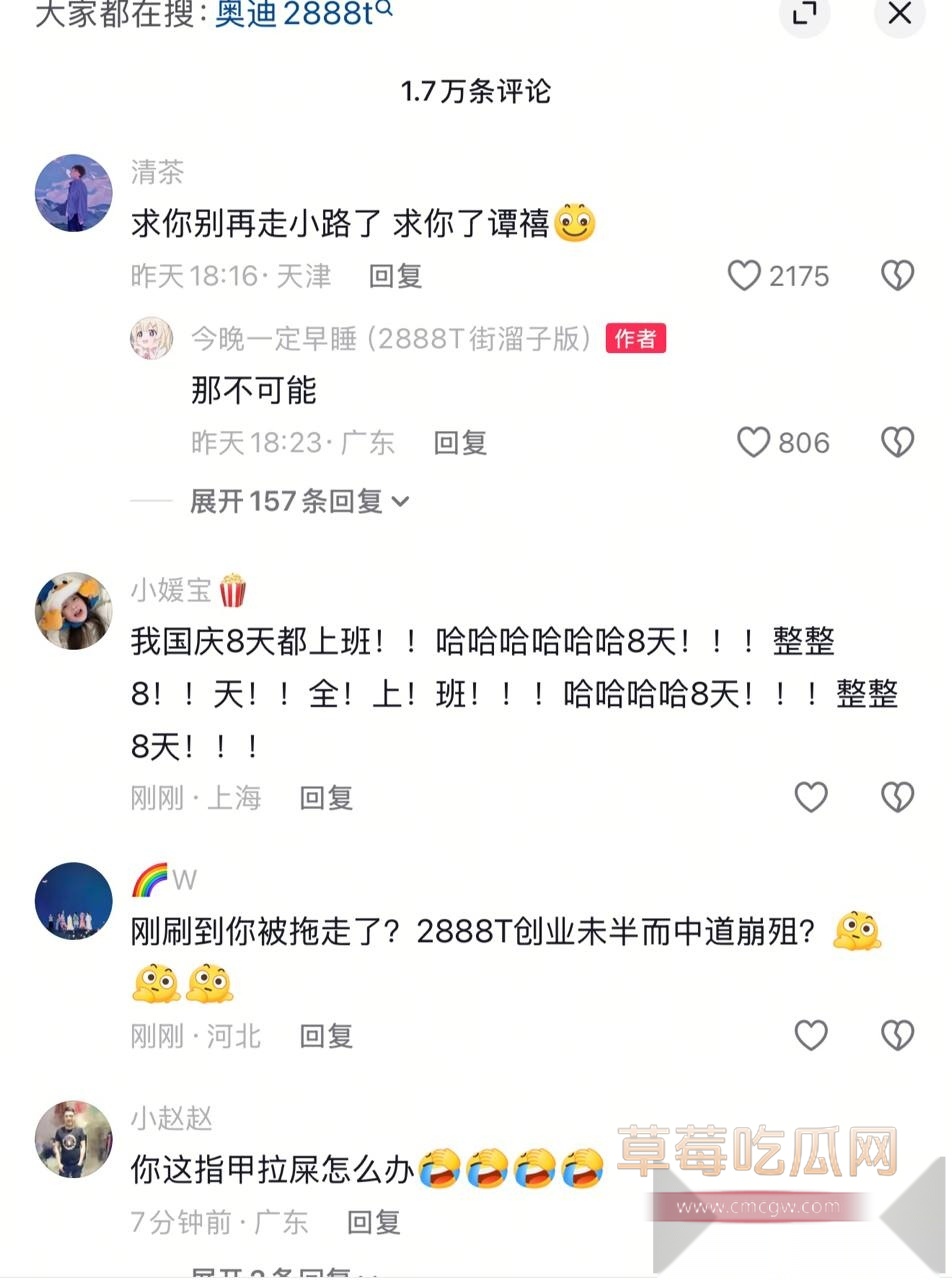View 小媛宝's profile picture
The width and height of the screenshot is (952, 1280).
pos(74,611)
